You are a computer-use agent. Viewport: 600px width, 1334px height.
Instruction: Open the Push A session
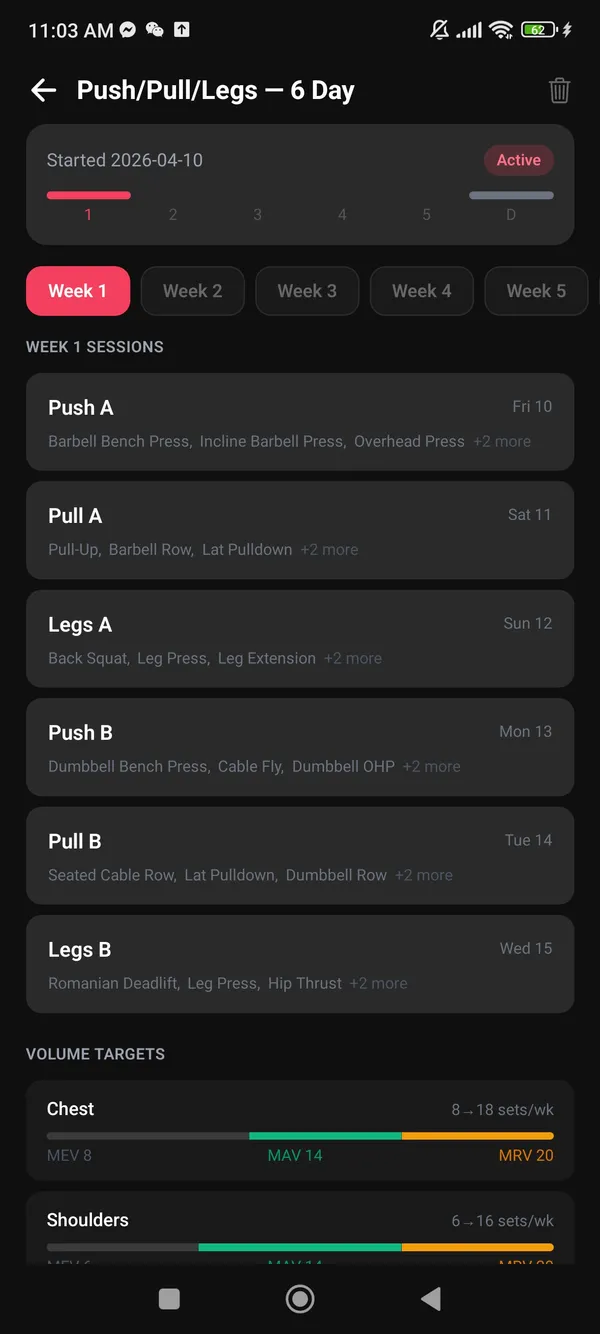point(300,422)
